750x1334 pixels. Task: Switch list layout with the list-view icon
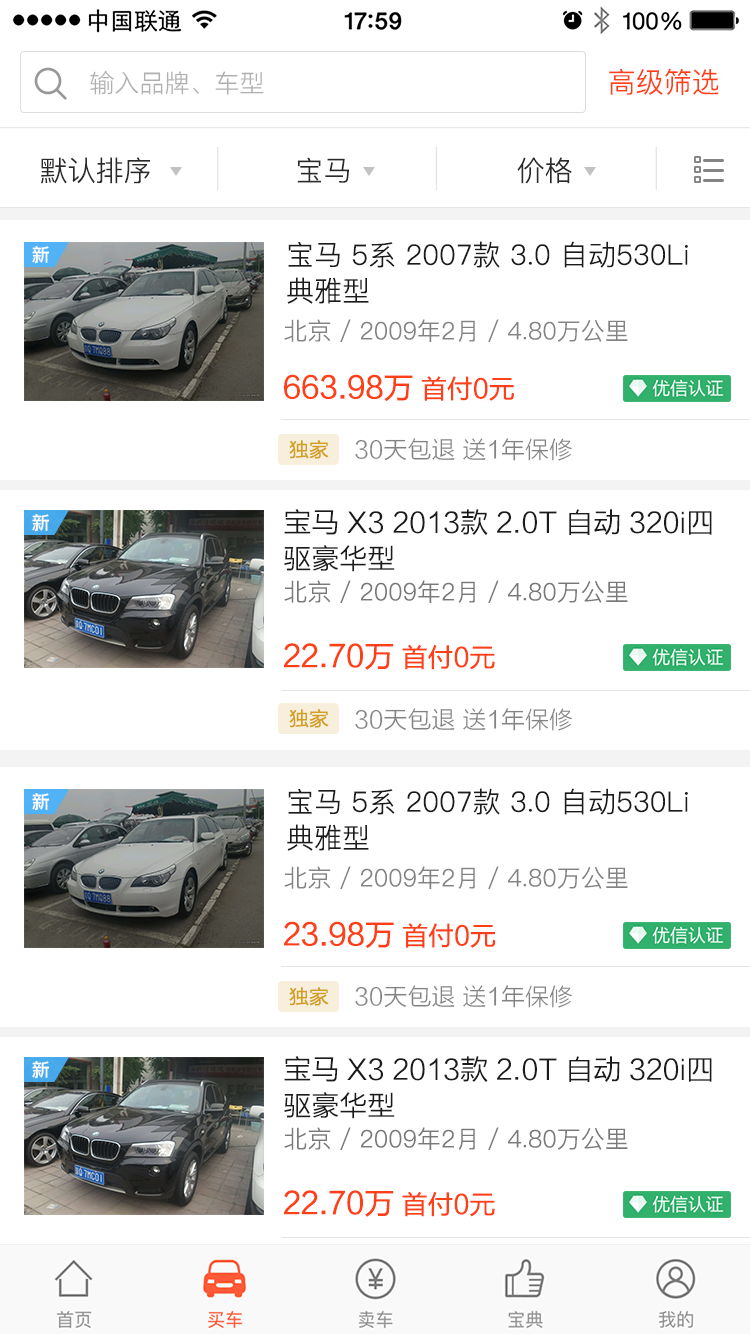click(708, 170)
